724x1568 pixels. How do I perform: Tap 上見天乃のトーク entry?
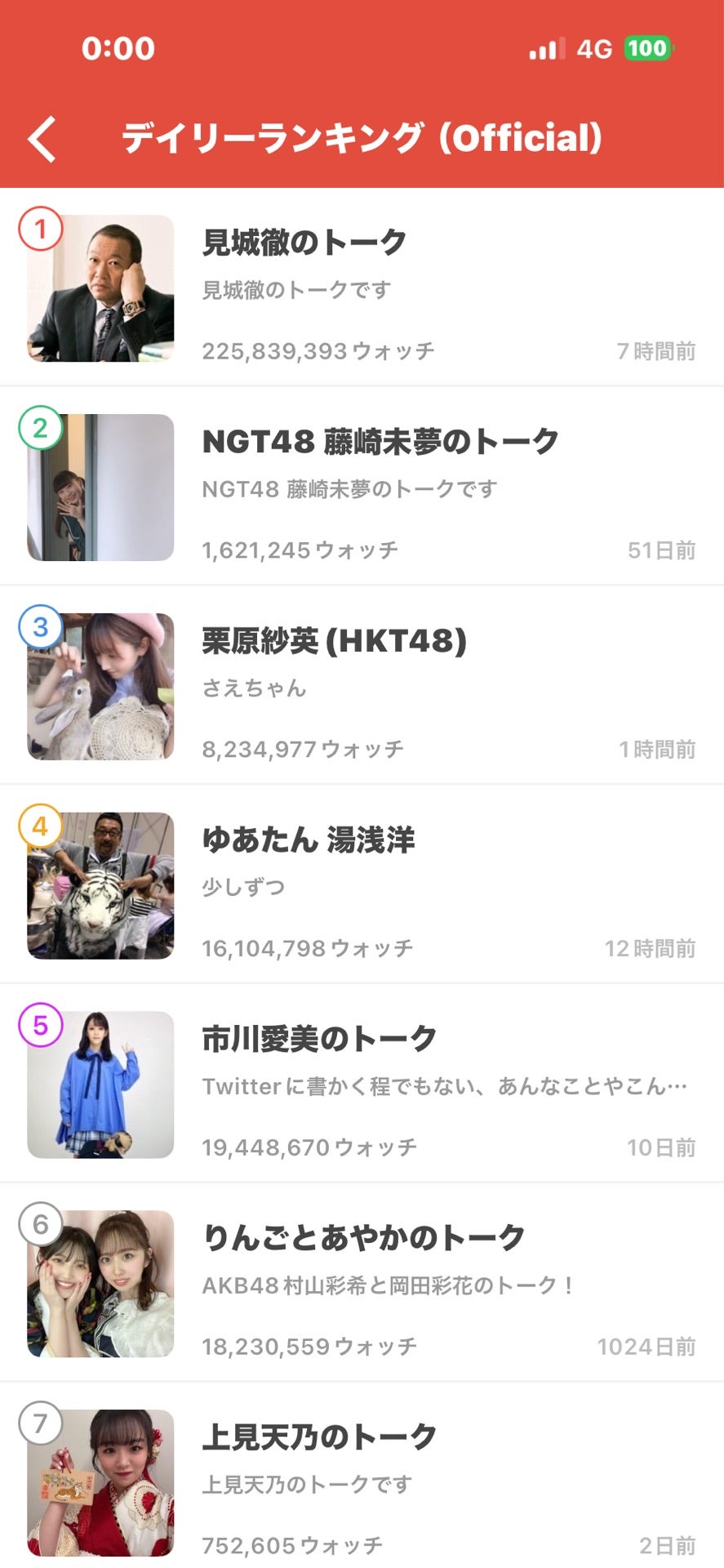(362, 1477)
